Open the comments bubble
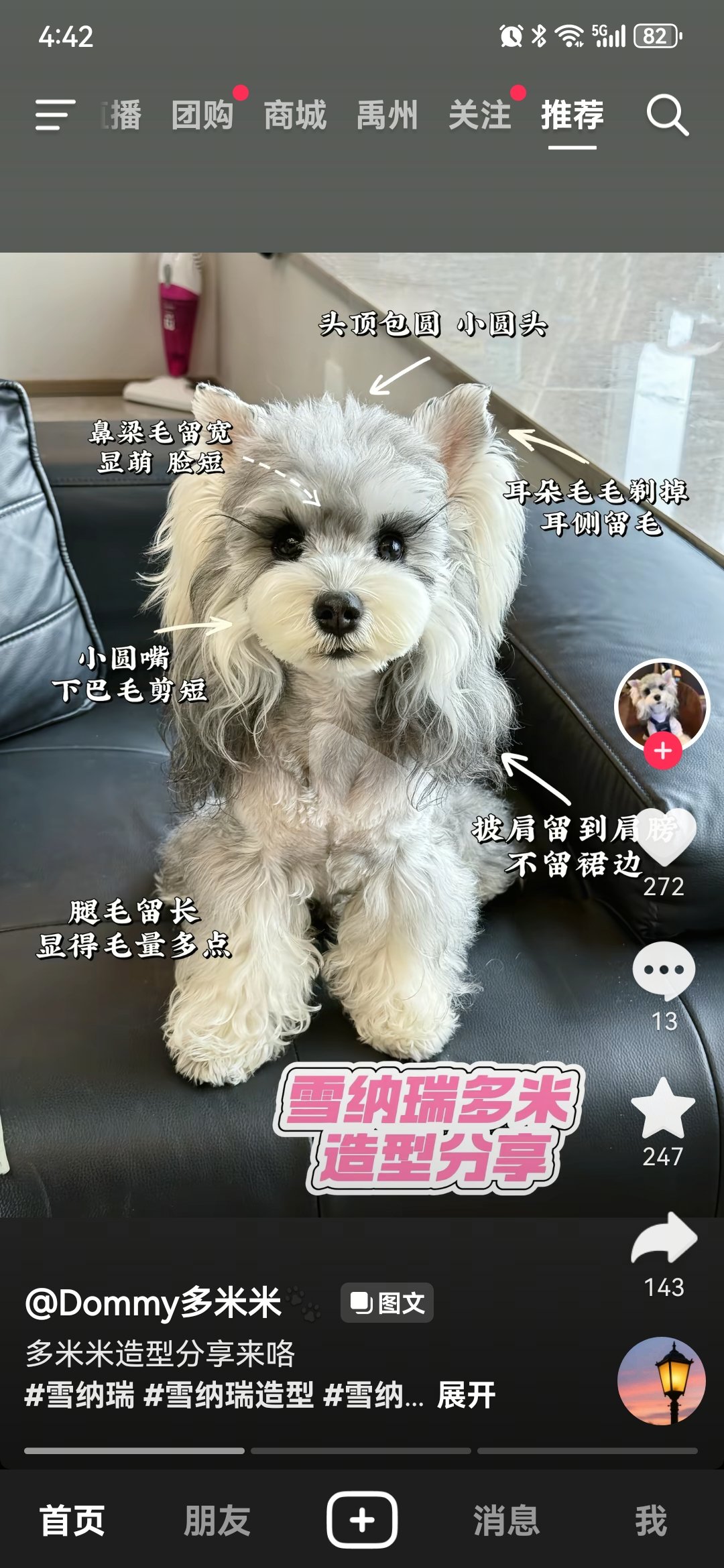This screenshot has width=724, height=1568. pyautogui.click(x=664, y=970)
